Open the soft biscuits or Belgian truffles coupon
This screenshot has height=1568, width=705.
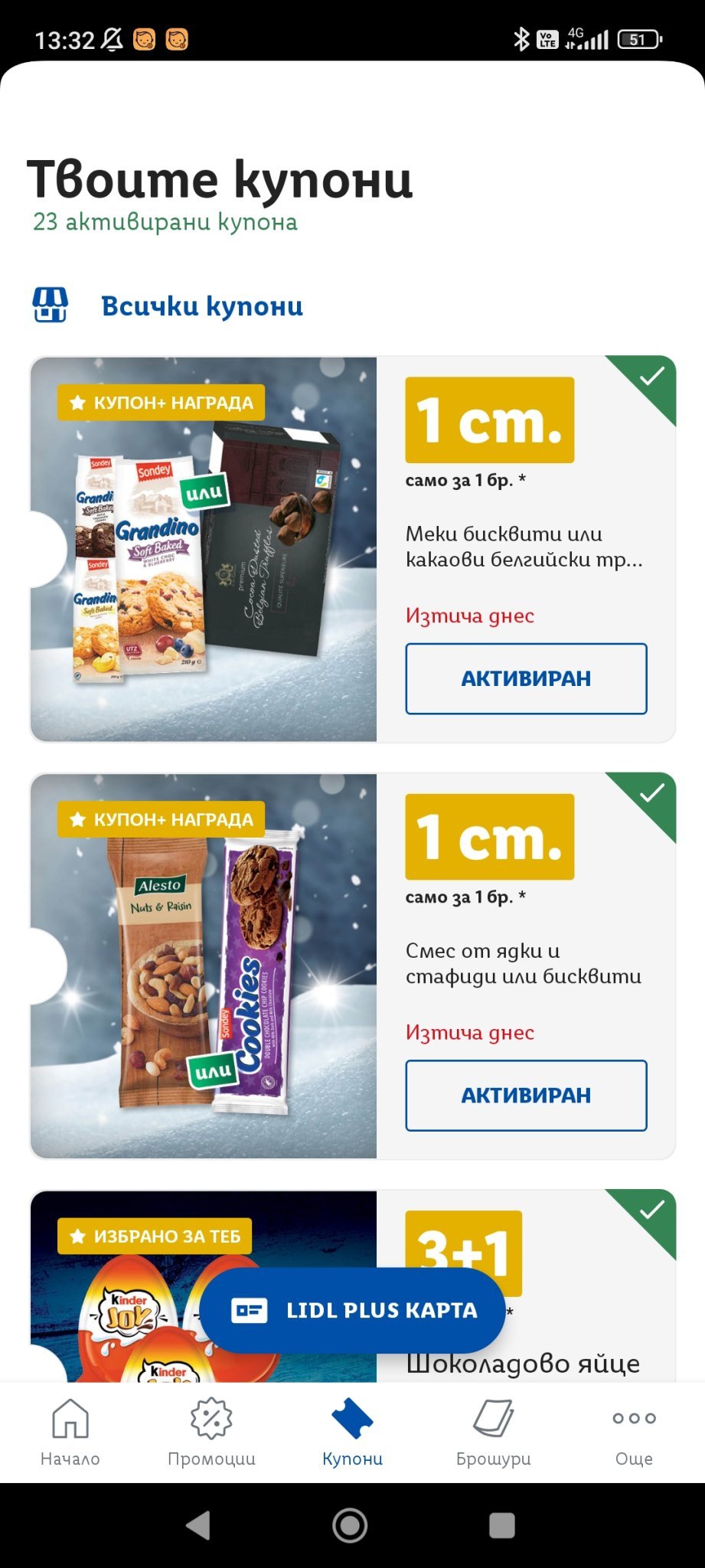[204, 550]
